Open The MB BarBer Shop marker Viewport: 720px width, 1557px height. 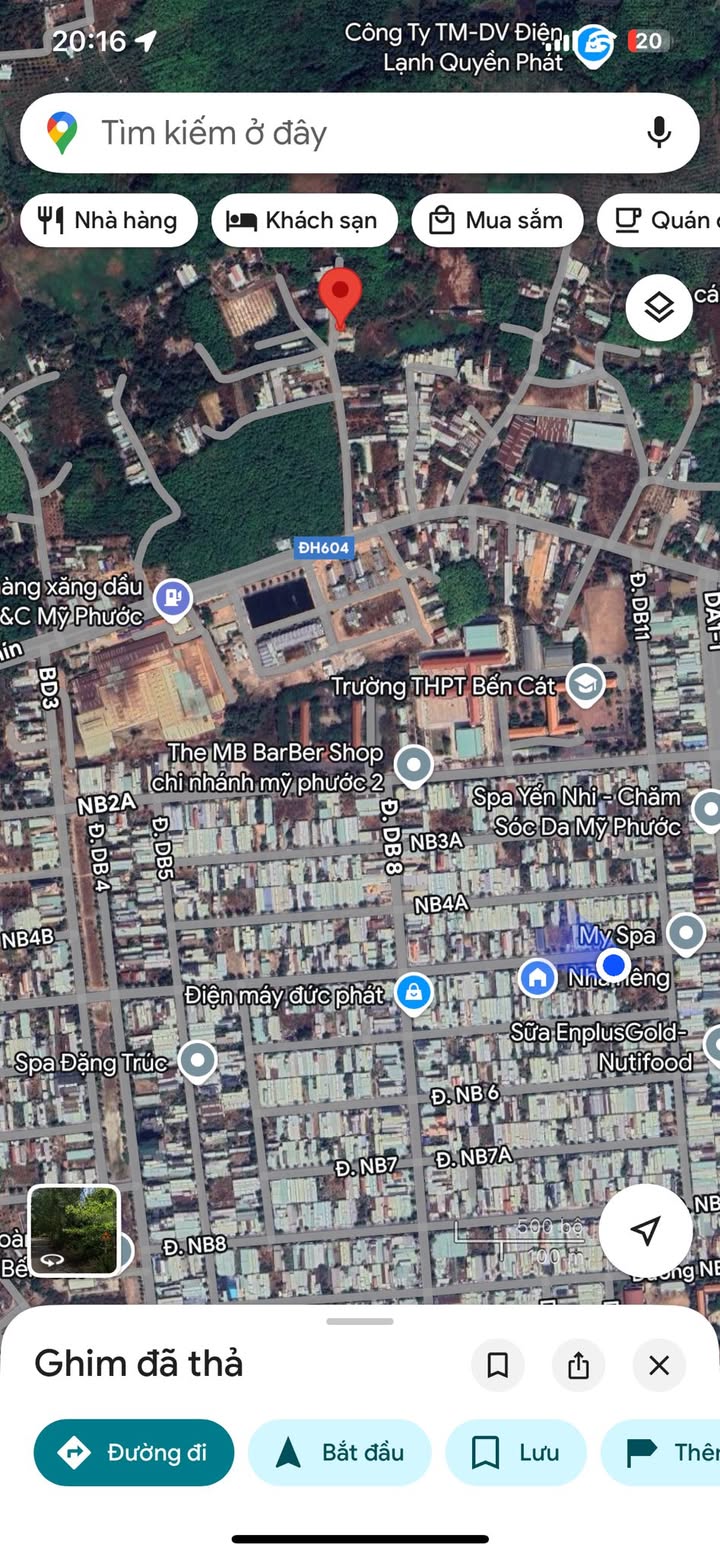click(413, 765)
